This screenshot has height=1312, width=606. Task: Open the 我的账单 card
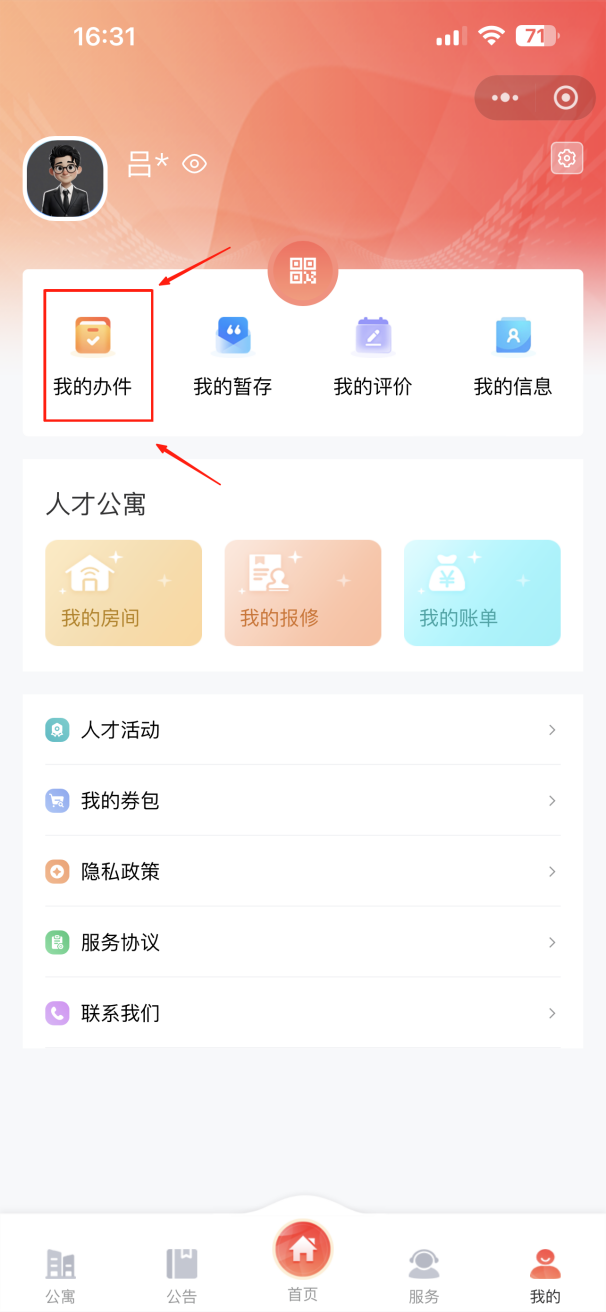pyautogui.click(x=482, y=593)
